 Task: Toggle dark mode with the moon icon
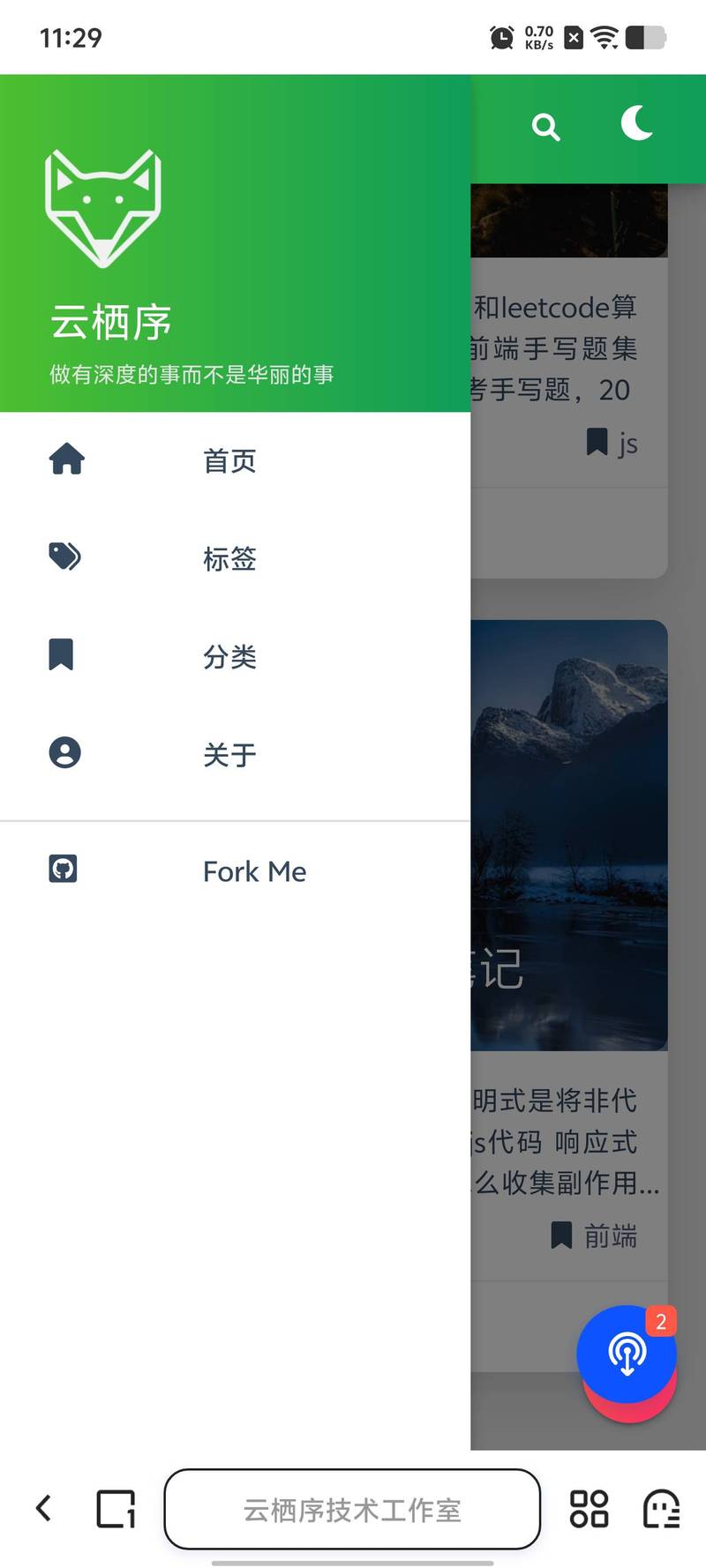636,123
